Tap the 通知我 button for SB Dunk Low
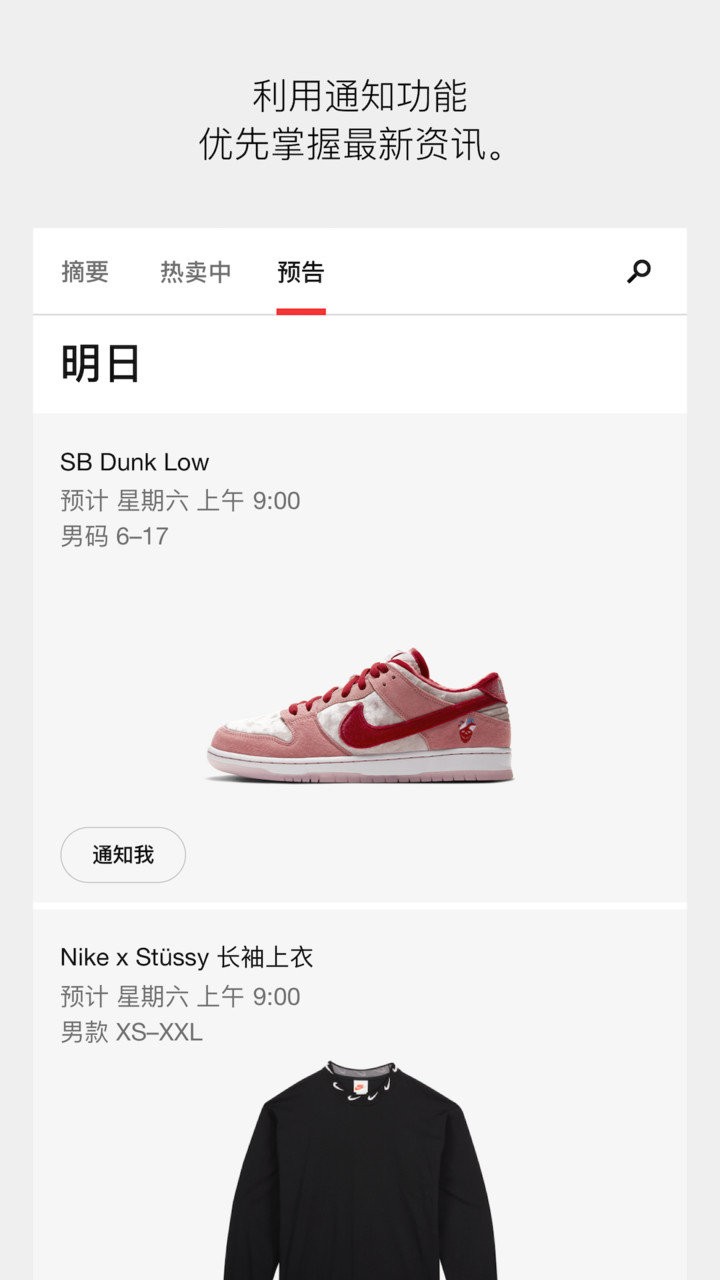 [122, 855]
